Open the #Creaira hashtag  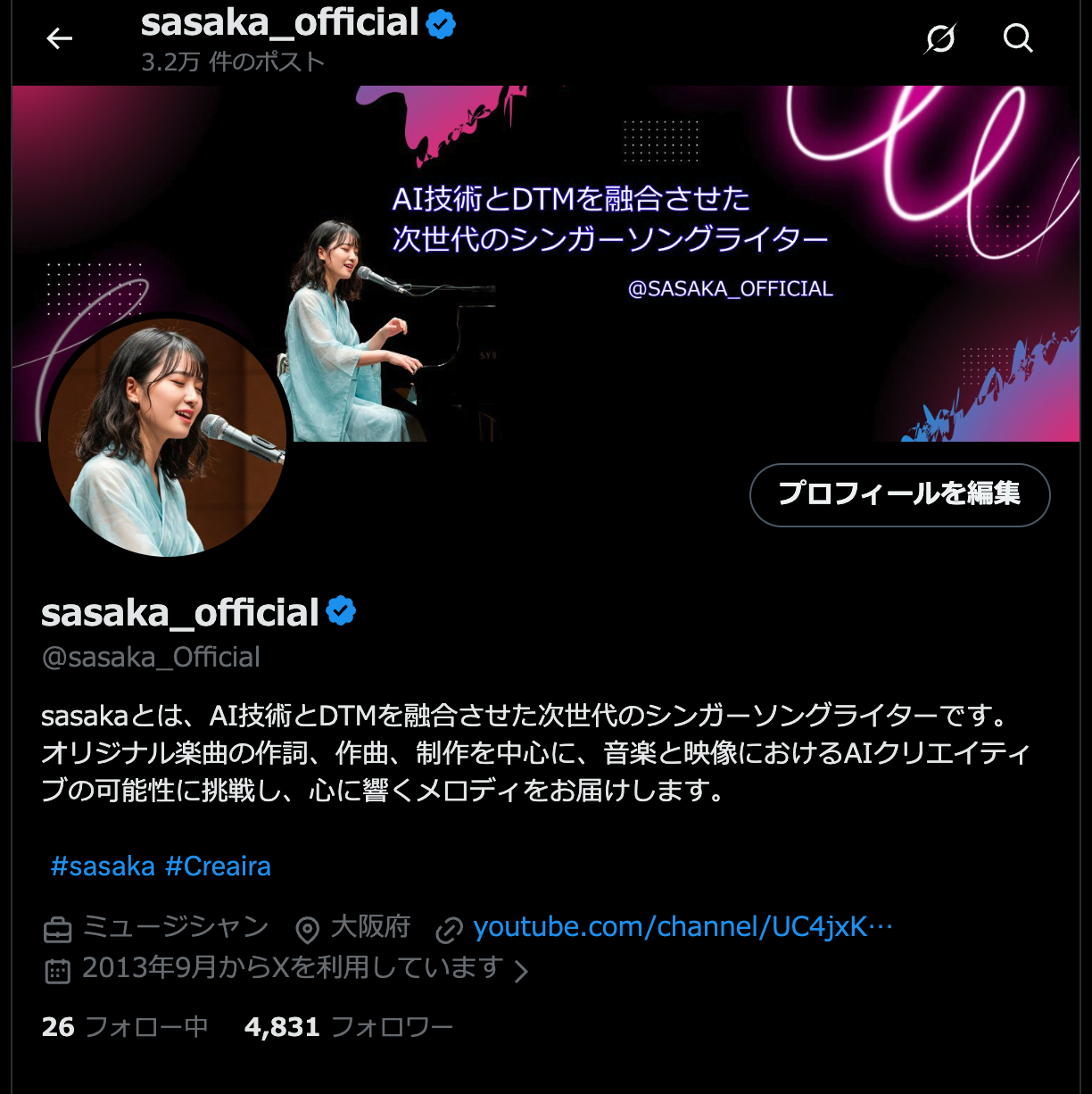click(219, 866)
